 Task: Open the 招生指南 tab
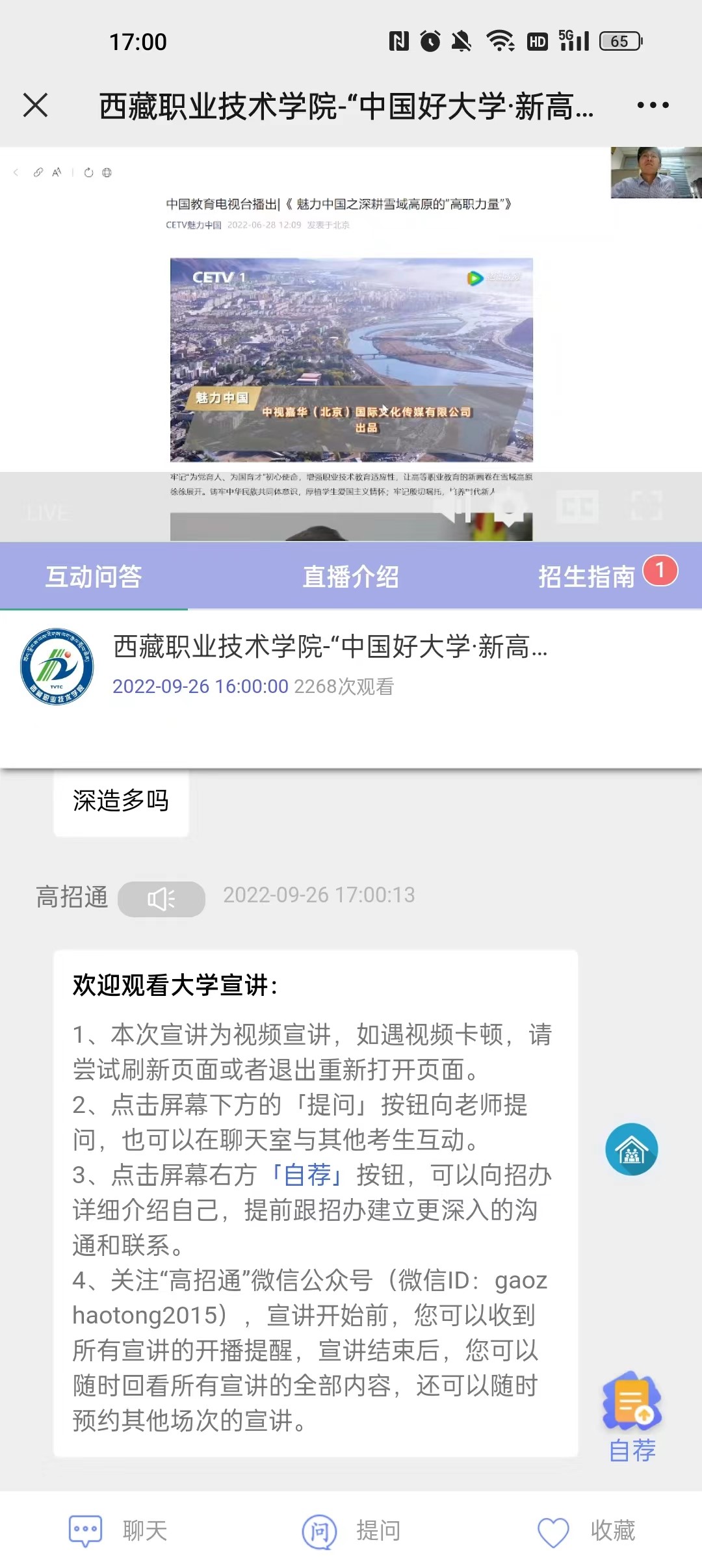pos(586,577)
